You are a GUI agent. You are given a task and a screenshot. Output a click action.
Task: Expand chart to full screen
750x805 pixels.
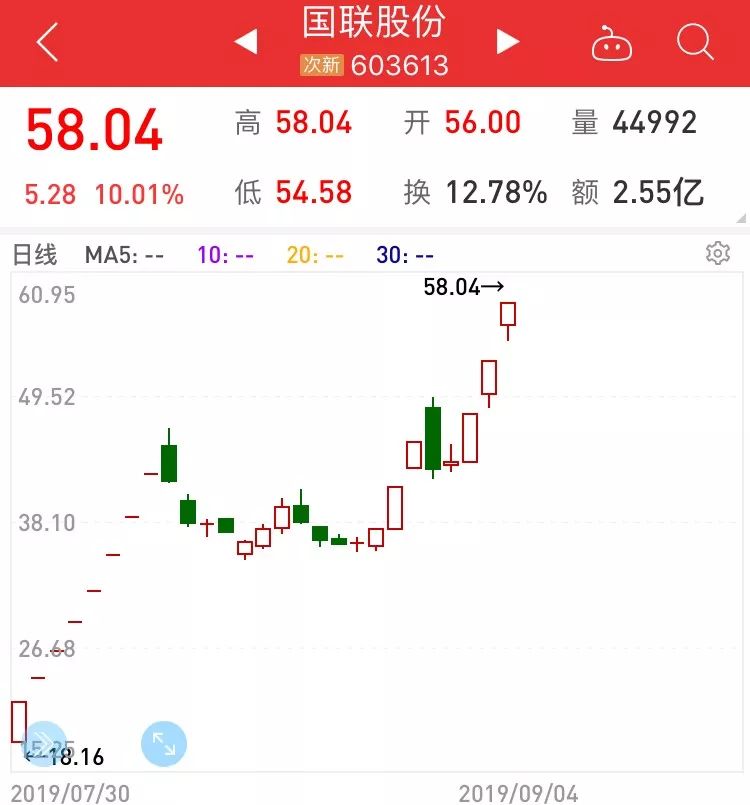click(x=164, y=744)
